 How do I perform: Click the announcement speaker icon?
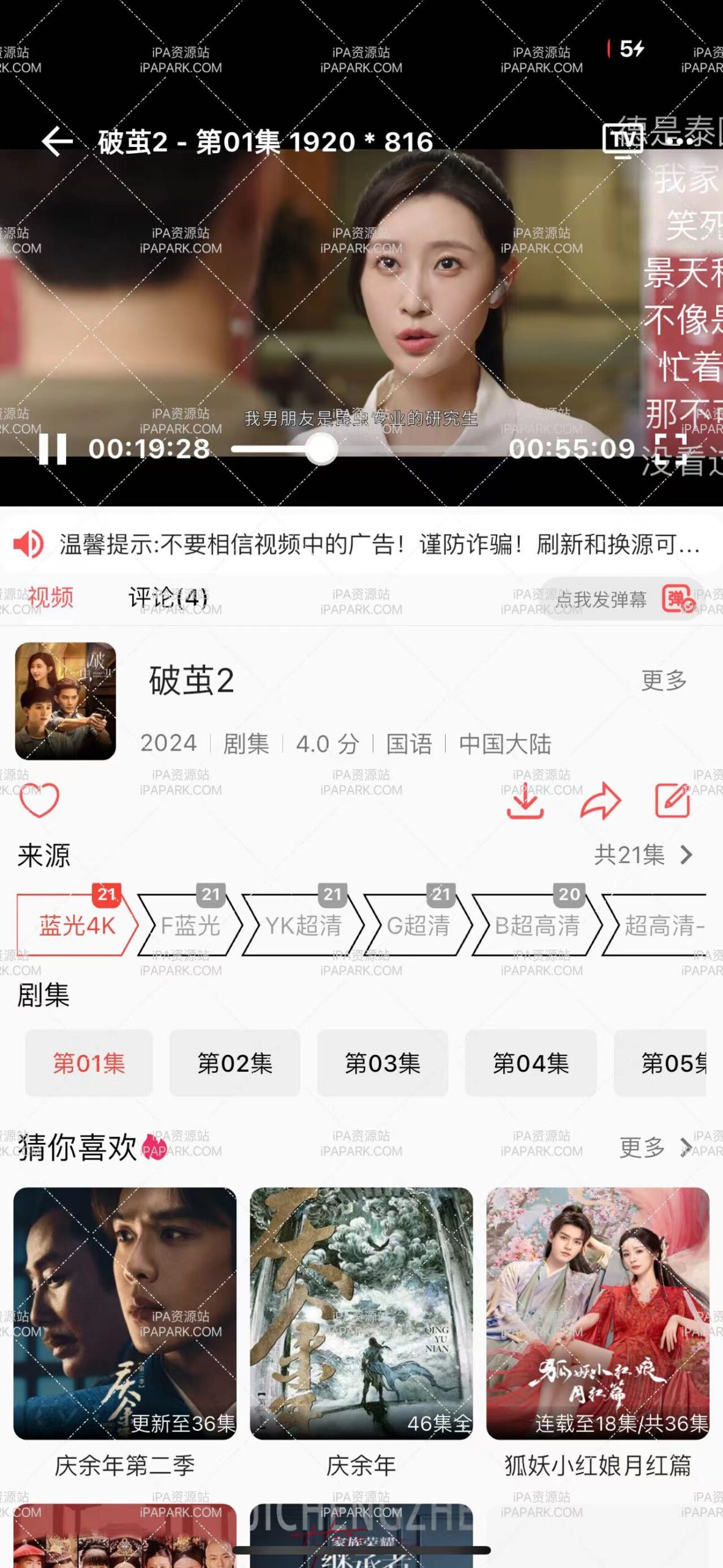pyautogui.click(x=29, y=544)
